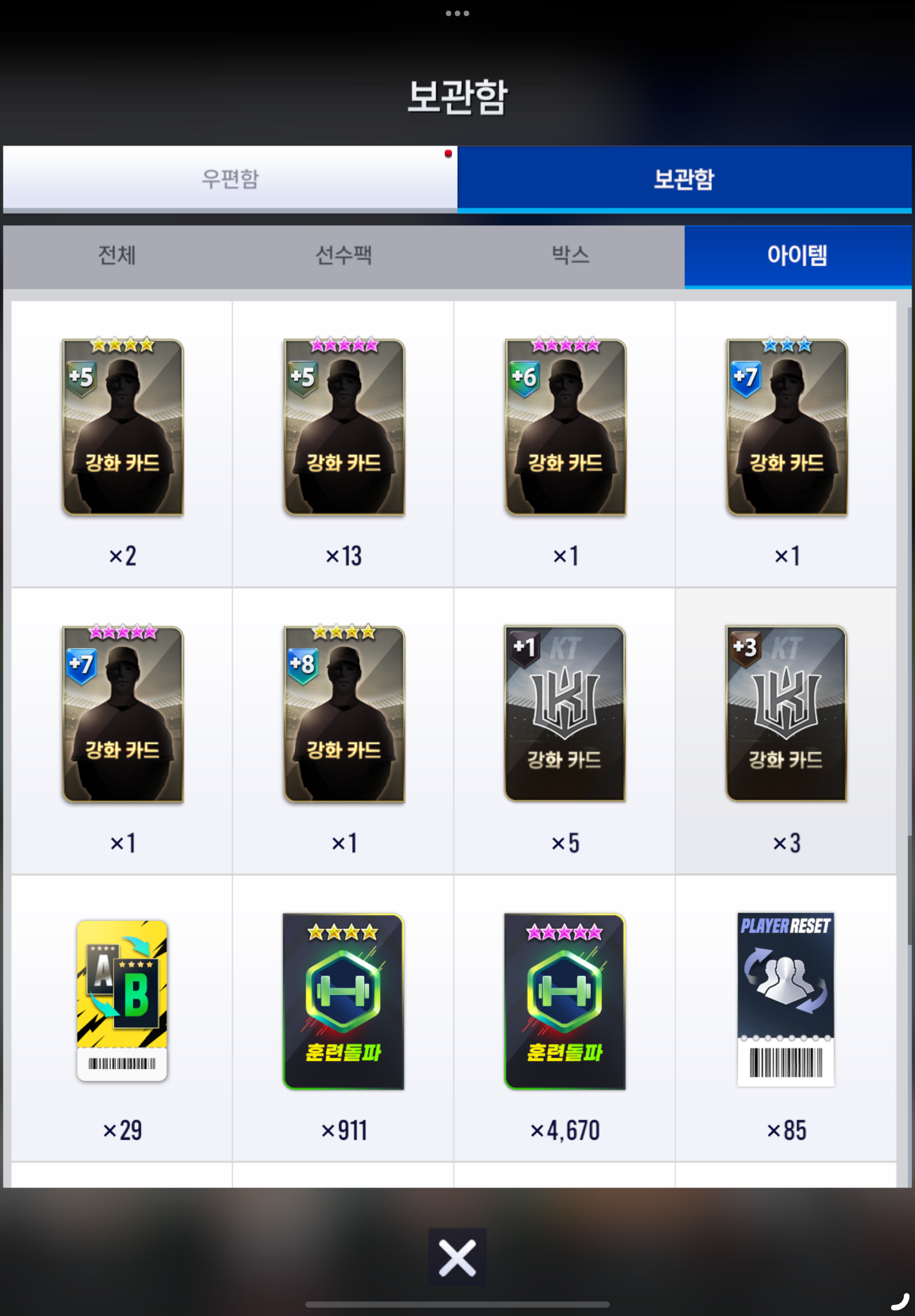Select the 아이템 category tab

click(797, 255)
